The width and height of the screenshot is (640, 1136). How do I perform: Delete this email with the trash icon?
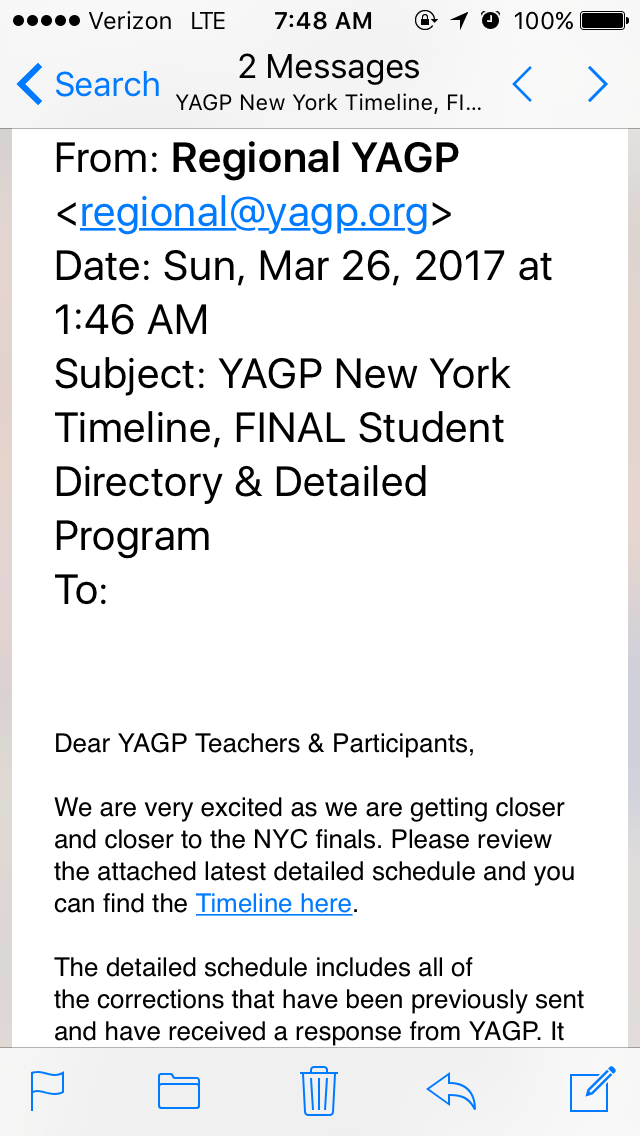click(x=319, y=1090)
